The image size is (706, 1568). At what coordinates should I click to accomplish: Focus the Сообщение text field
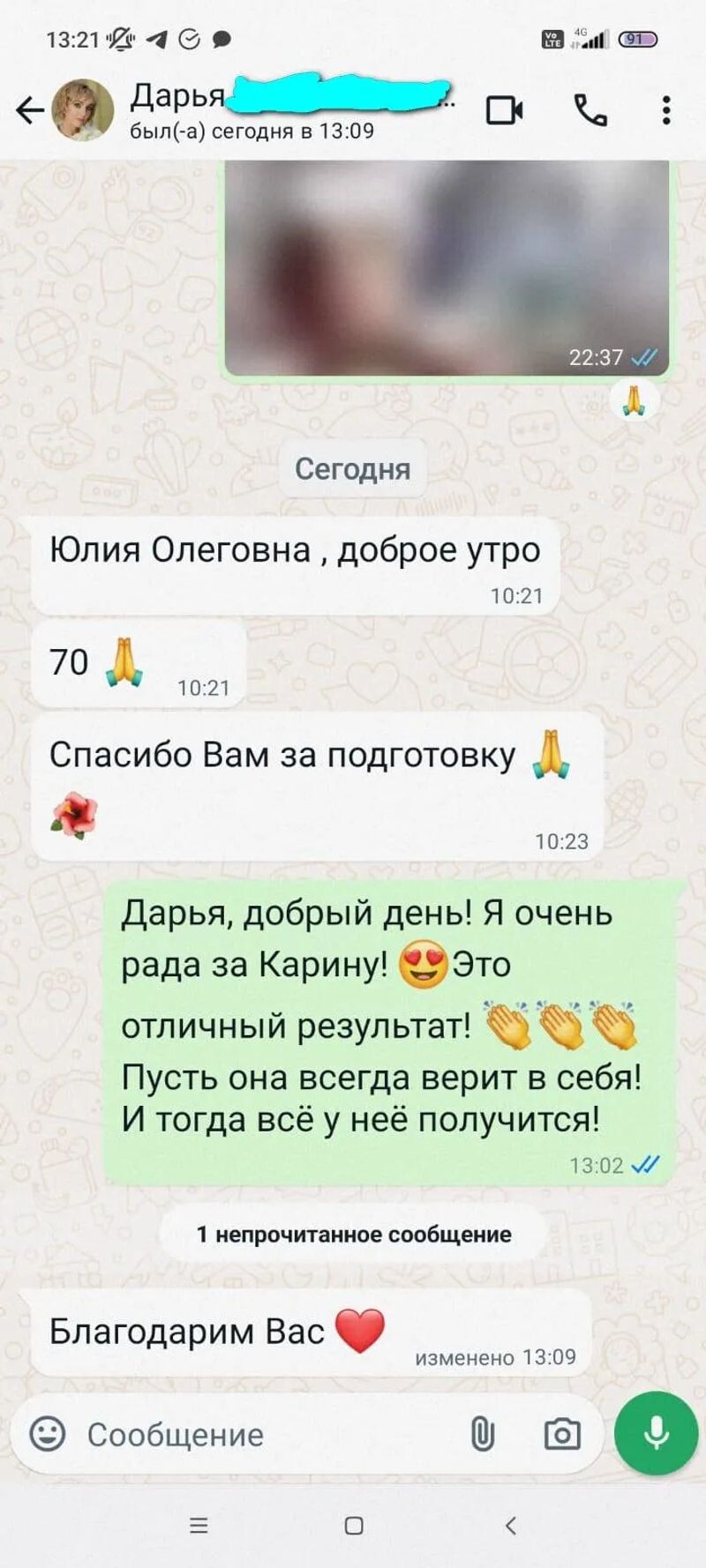point(265,1435)
